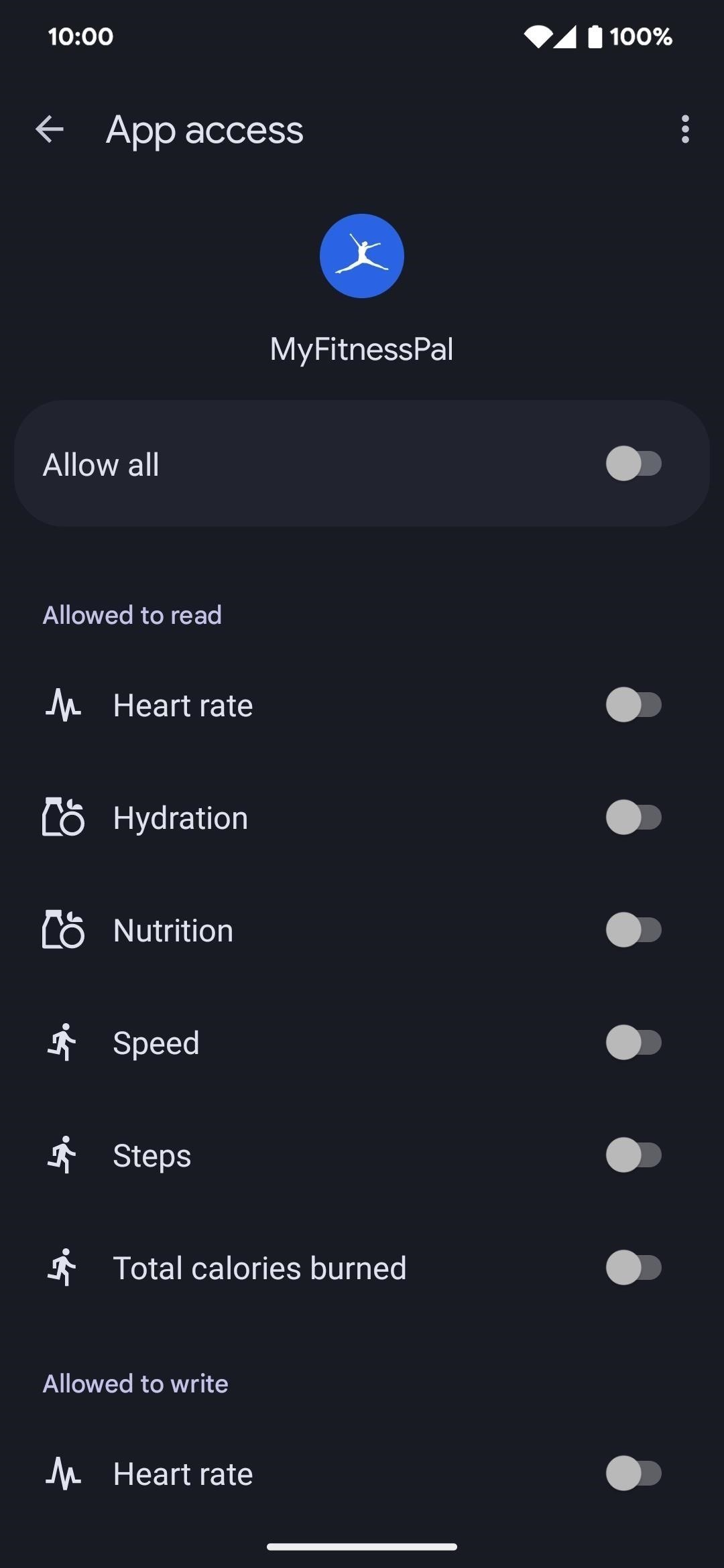Select the Total calories burned icon

tap(62, 1267)
